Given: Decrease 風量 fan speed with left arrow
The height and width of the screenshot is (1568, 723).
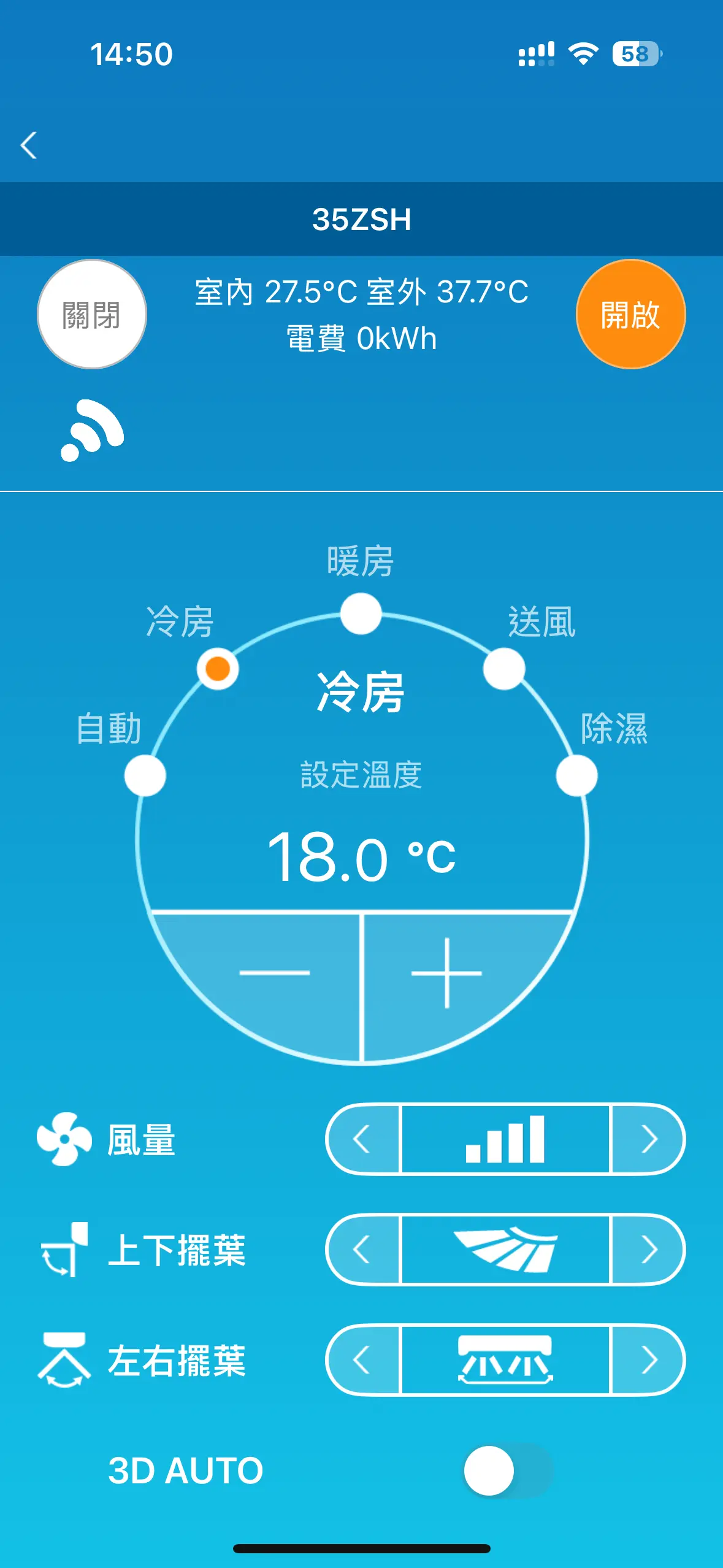Looking at the screenshot, I should pos(363,1139).
